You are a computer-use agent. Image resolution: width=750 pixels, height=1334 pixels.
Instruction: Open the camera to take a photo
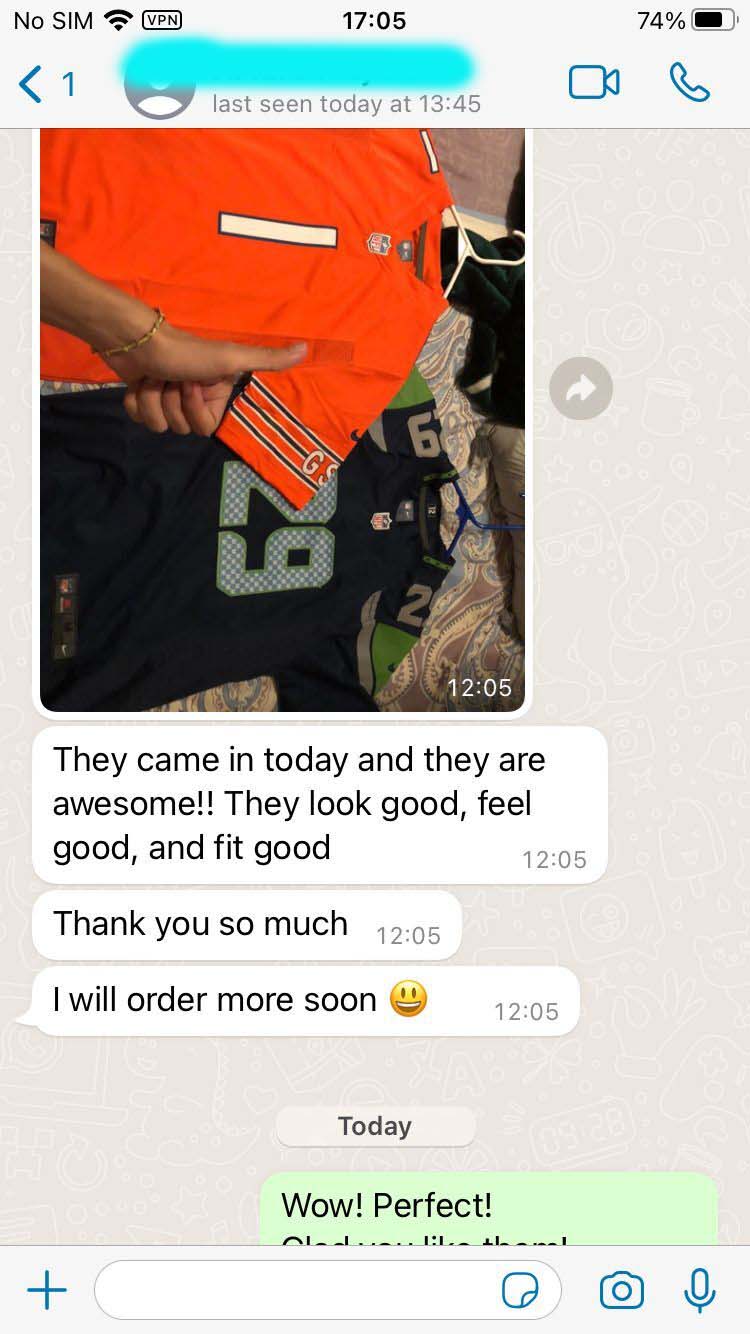click(621, 1290)
